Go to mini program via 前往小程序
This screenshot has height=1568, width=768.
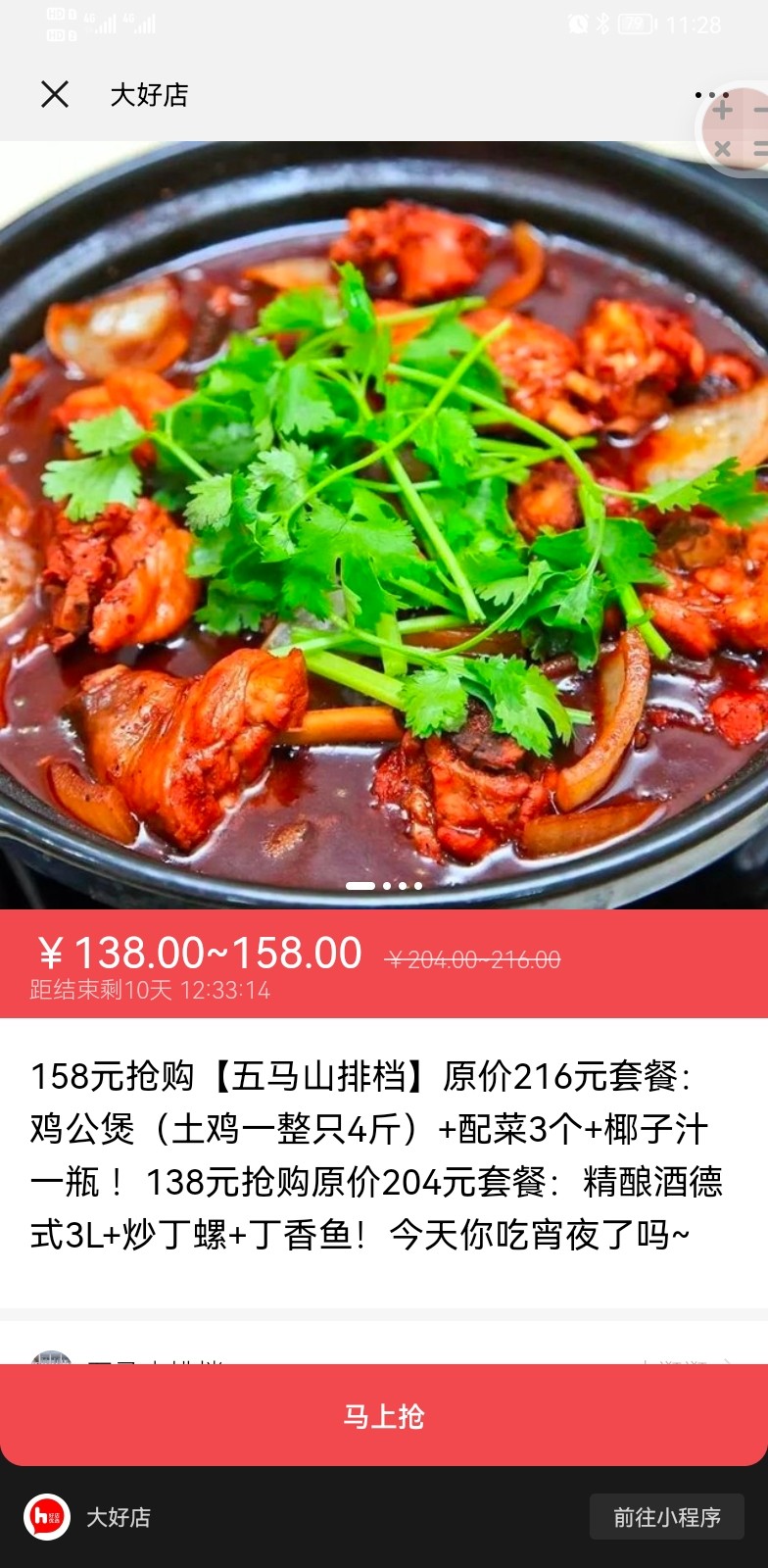tap(666, 1517)
